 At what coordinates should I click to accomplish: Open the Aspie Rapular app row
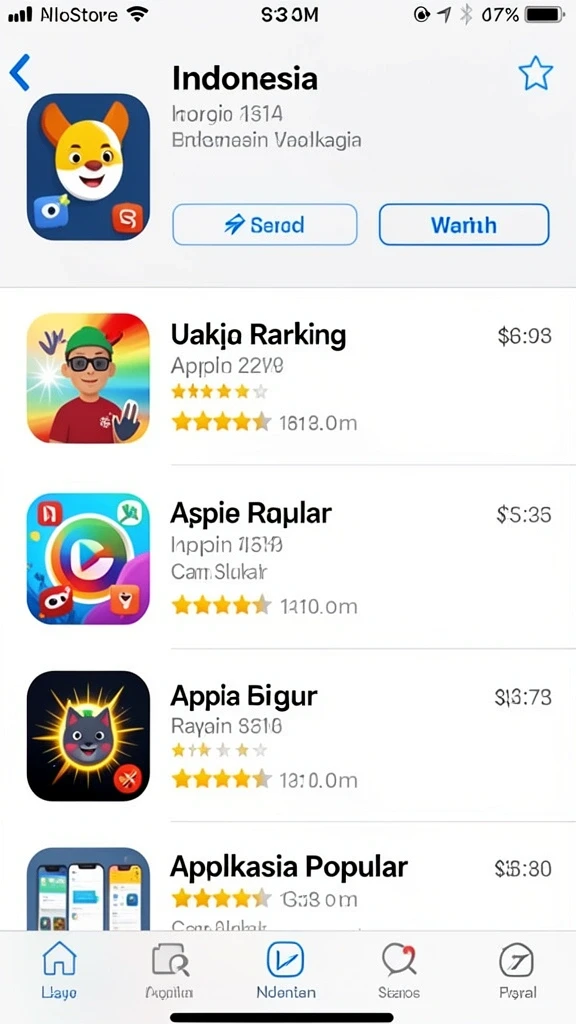tap(288, 558)
